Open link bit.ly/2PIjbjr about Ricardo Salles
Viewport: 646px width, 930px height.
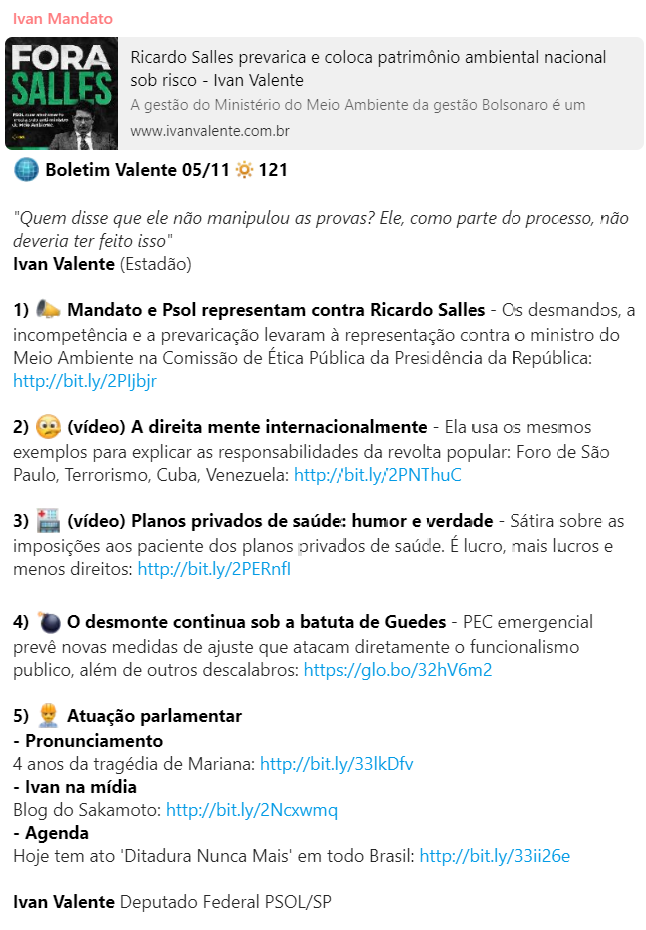tap(85, 381)
